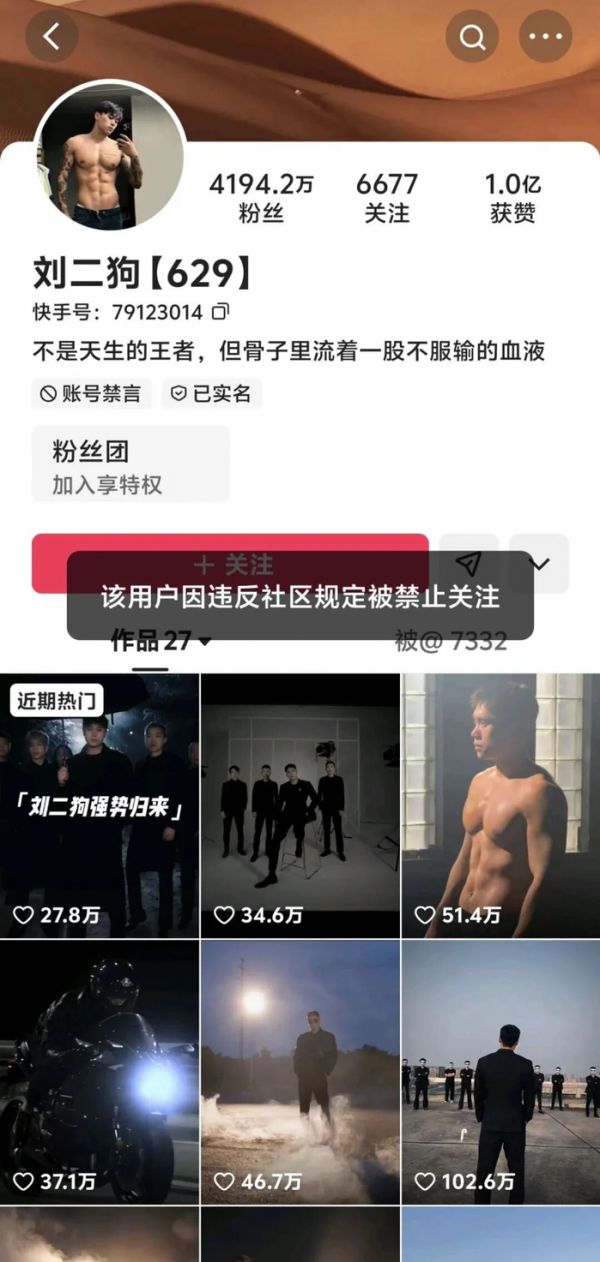Open the motorcycle video with 37.1万 likes
Screen dimensions: 600x1262
pos(99,1071)
